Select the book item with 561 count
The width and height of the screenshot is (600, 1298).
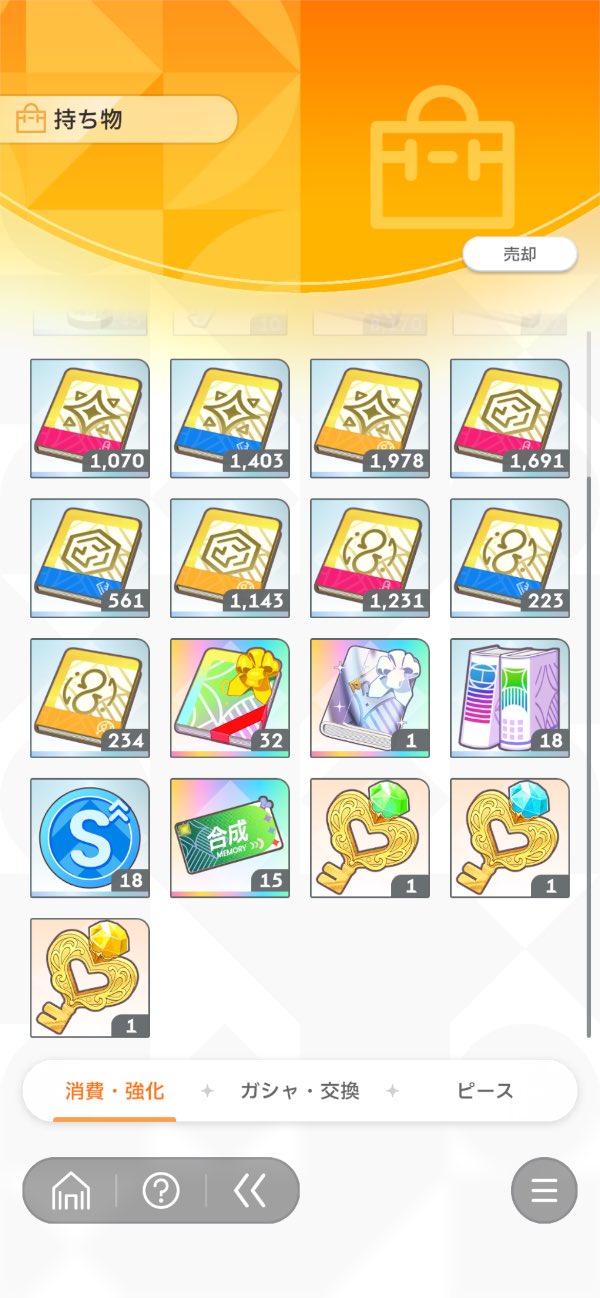(90, 558)
